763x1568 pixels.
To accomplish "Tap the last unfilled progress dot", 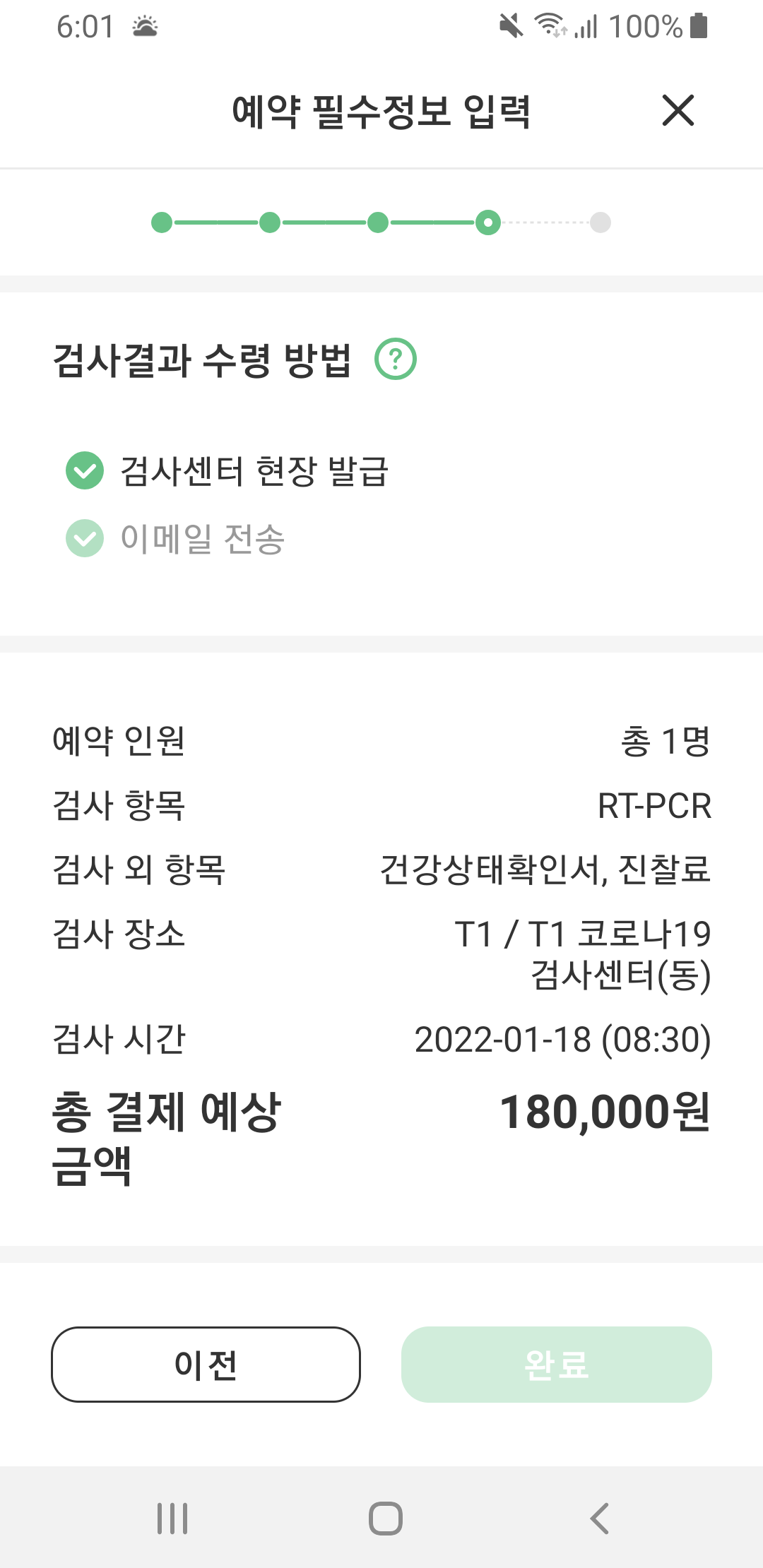I will 601,222.
